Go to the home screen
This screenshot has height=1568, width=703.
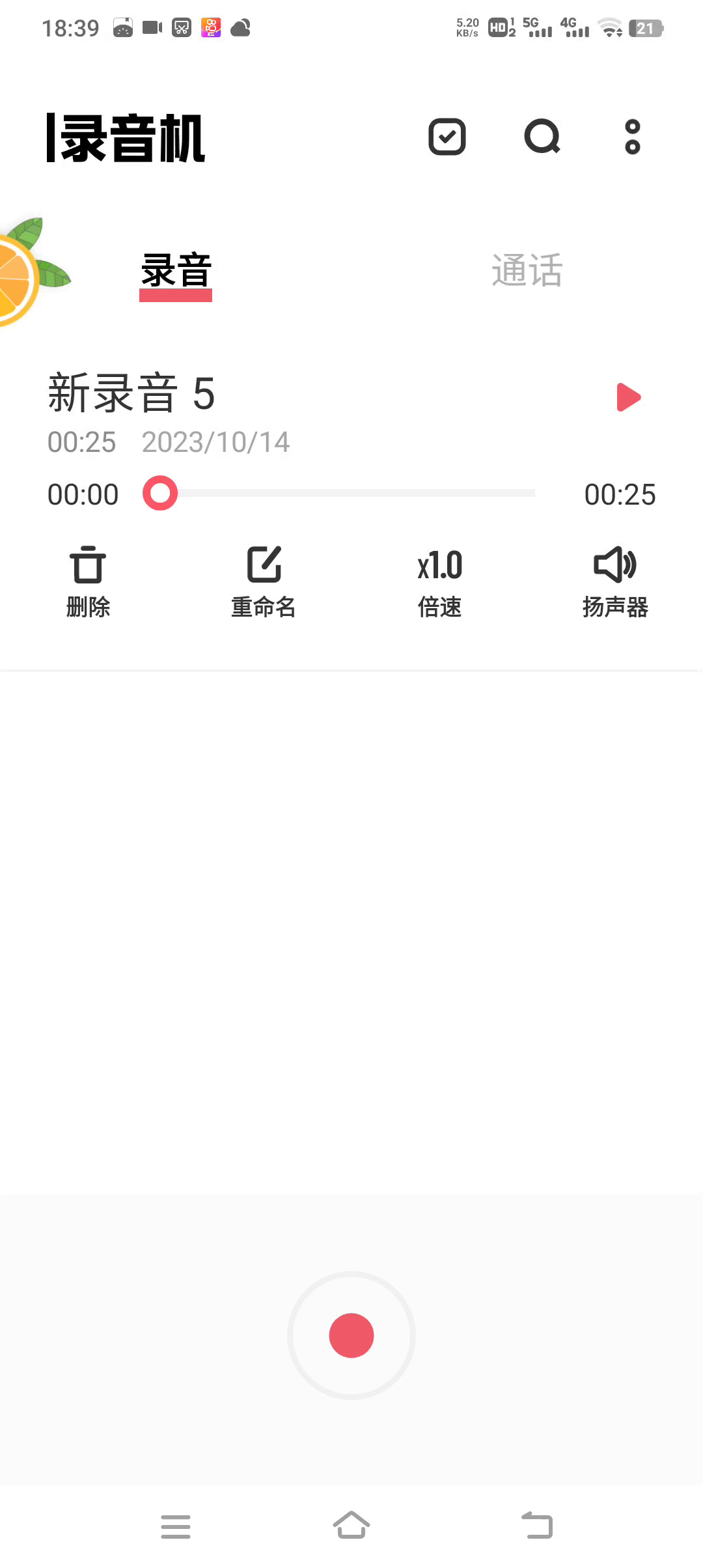pos(351,1525)
